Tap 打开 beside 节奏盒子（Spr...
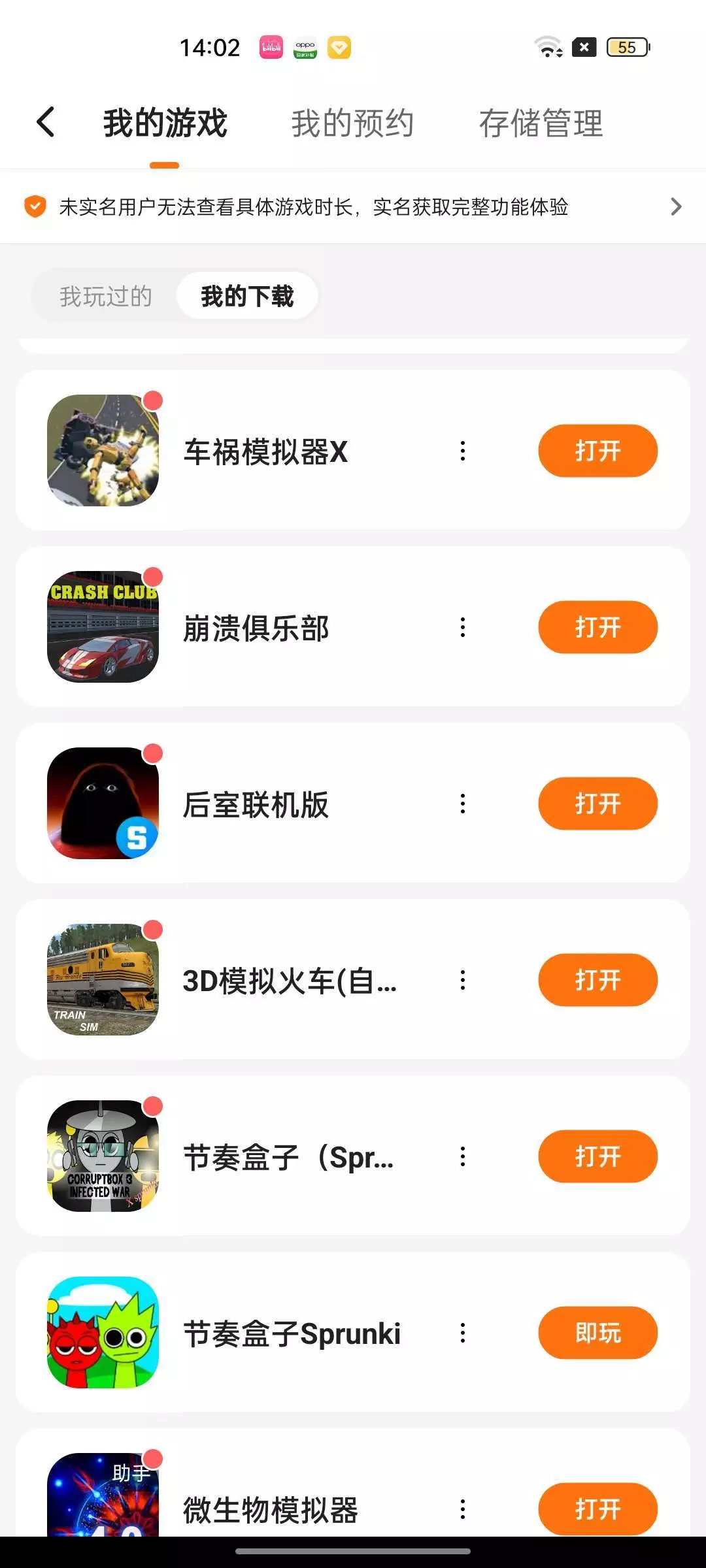 pos(597,1156)
